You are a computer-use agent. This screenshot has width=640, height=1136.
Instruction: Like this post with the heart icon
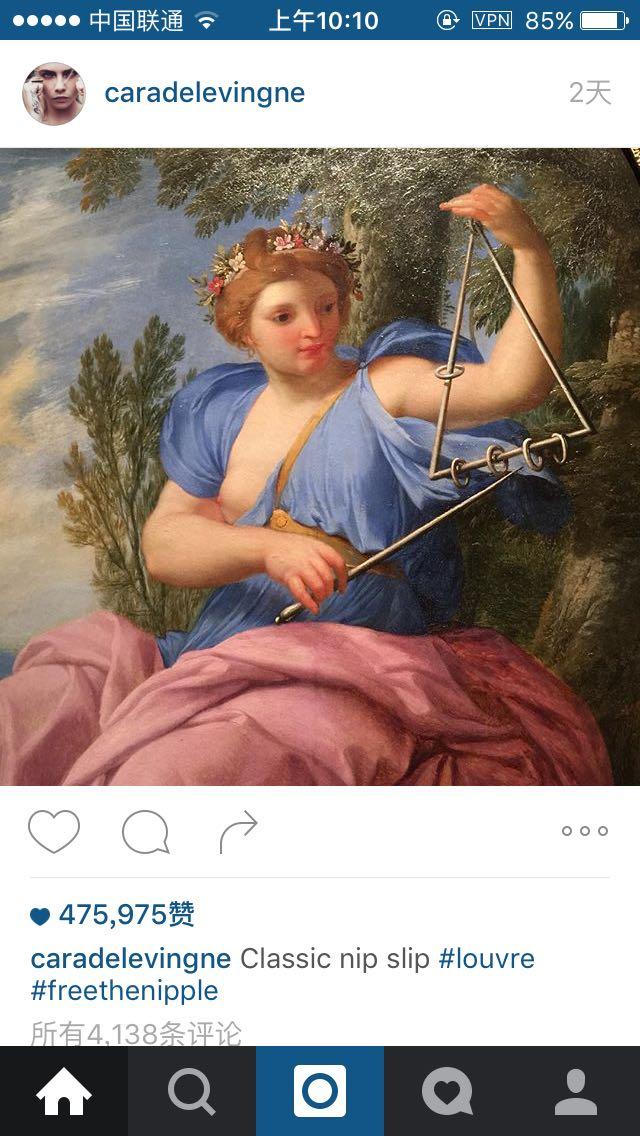54,832
